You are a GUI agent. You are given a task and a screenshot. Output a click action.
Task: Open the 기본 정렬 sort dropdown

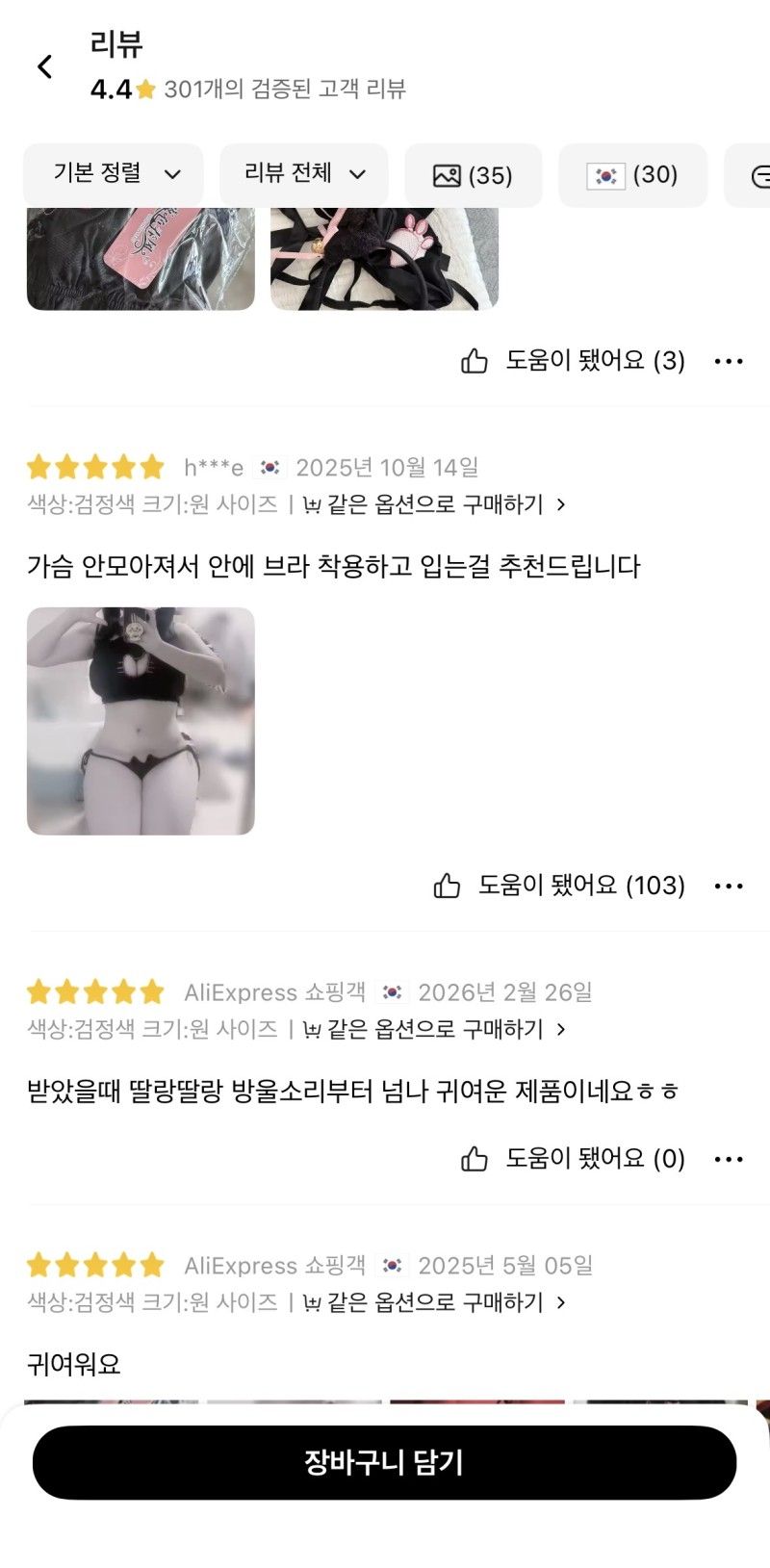click(x=115, y=174)
